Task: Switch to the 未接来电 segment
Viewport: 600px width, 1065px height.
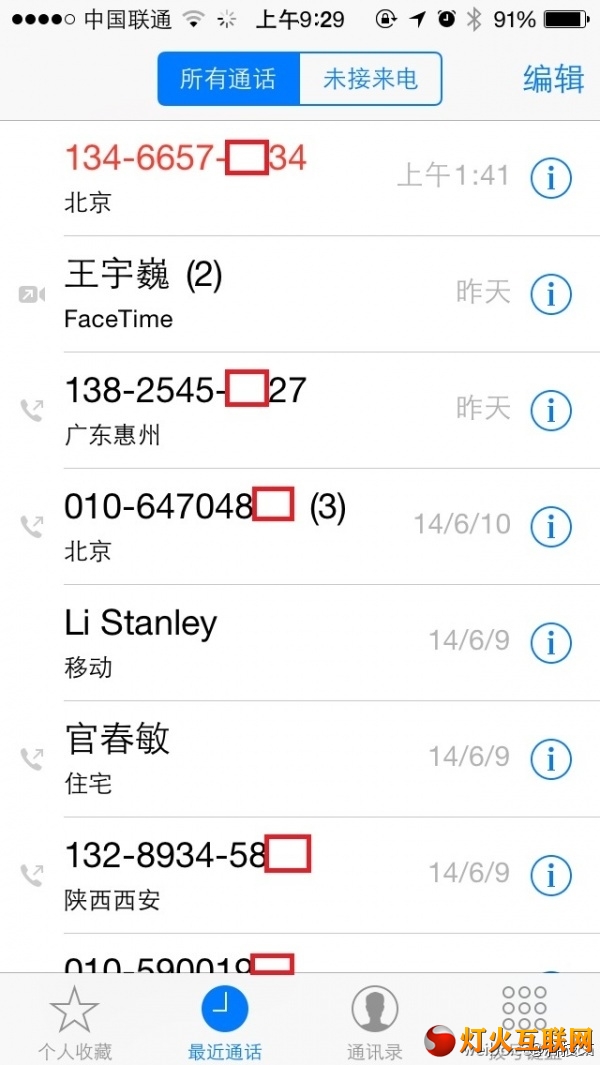Action: [370, 79]
